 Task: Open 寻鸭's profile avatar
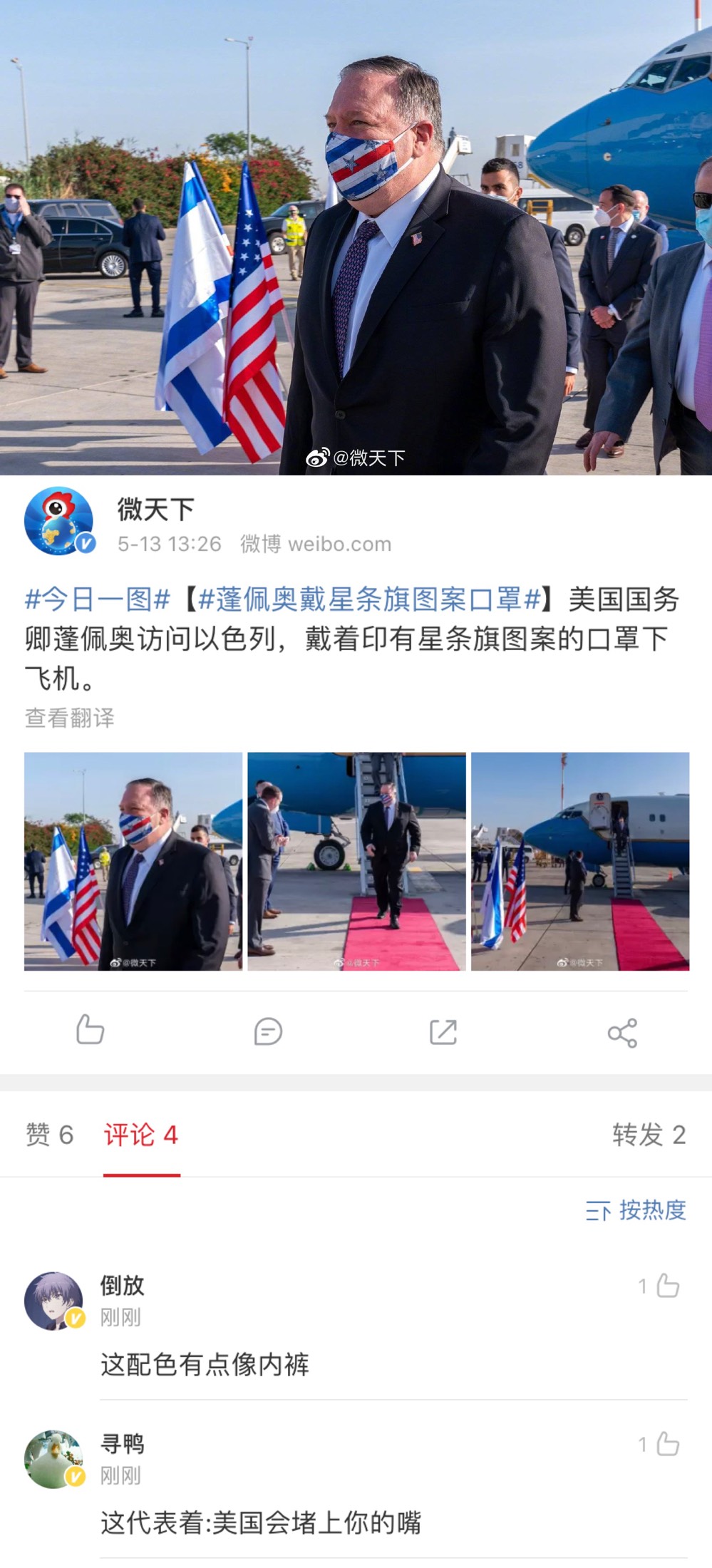click(x=54, y=1459)
